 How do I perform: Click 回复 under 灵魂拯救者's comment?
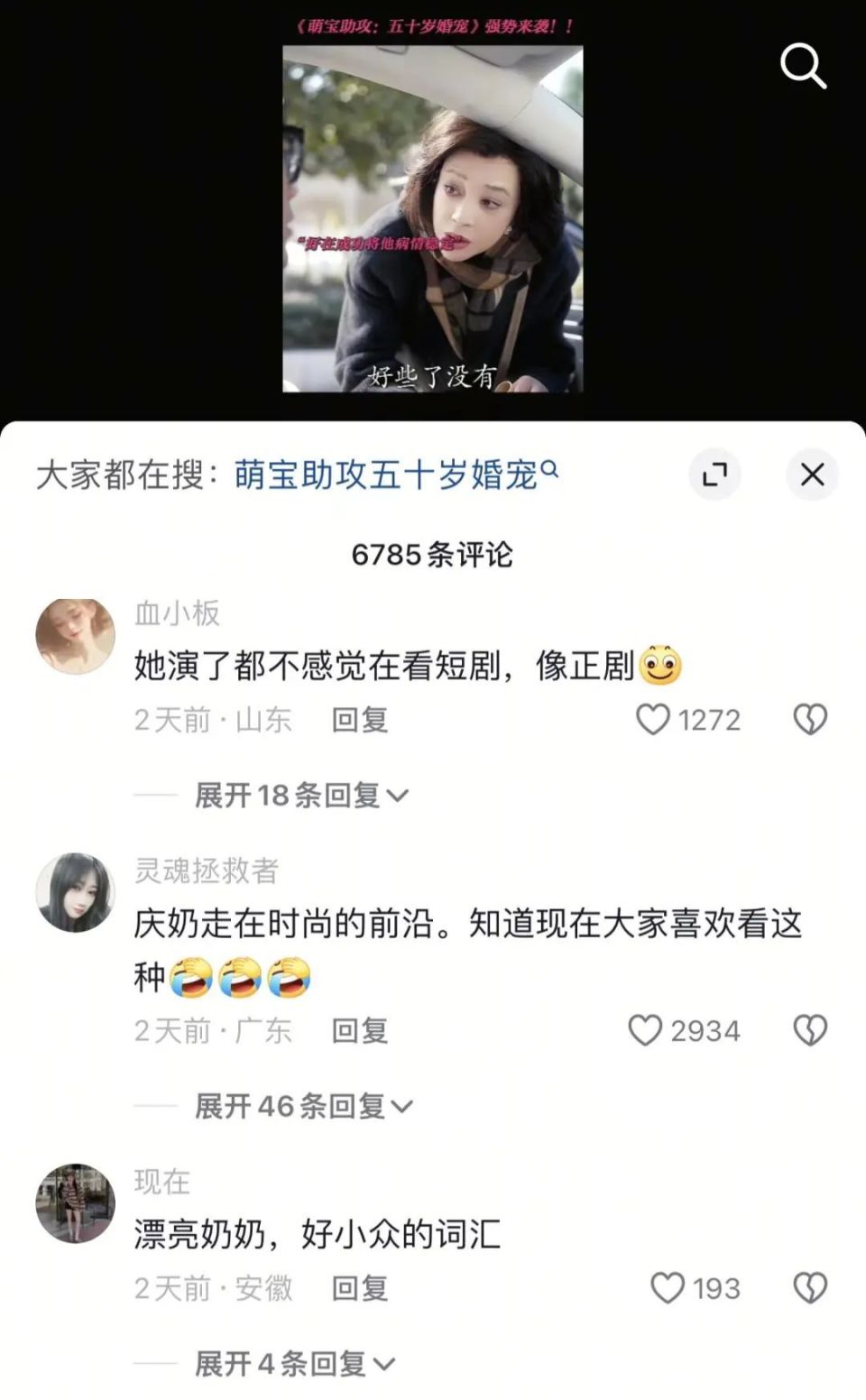[360, 1030]
